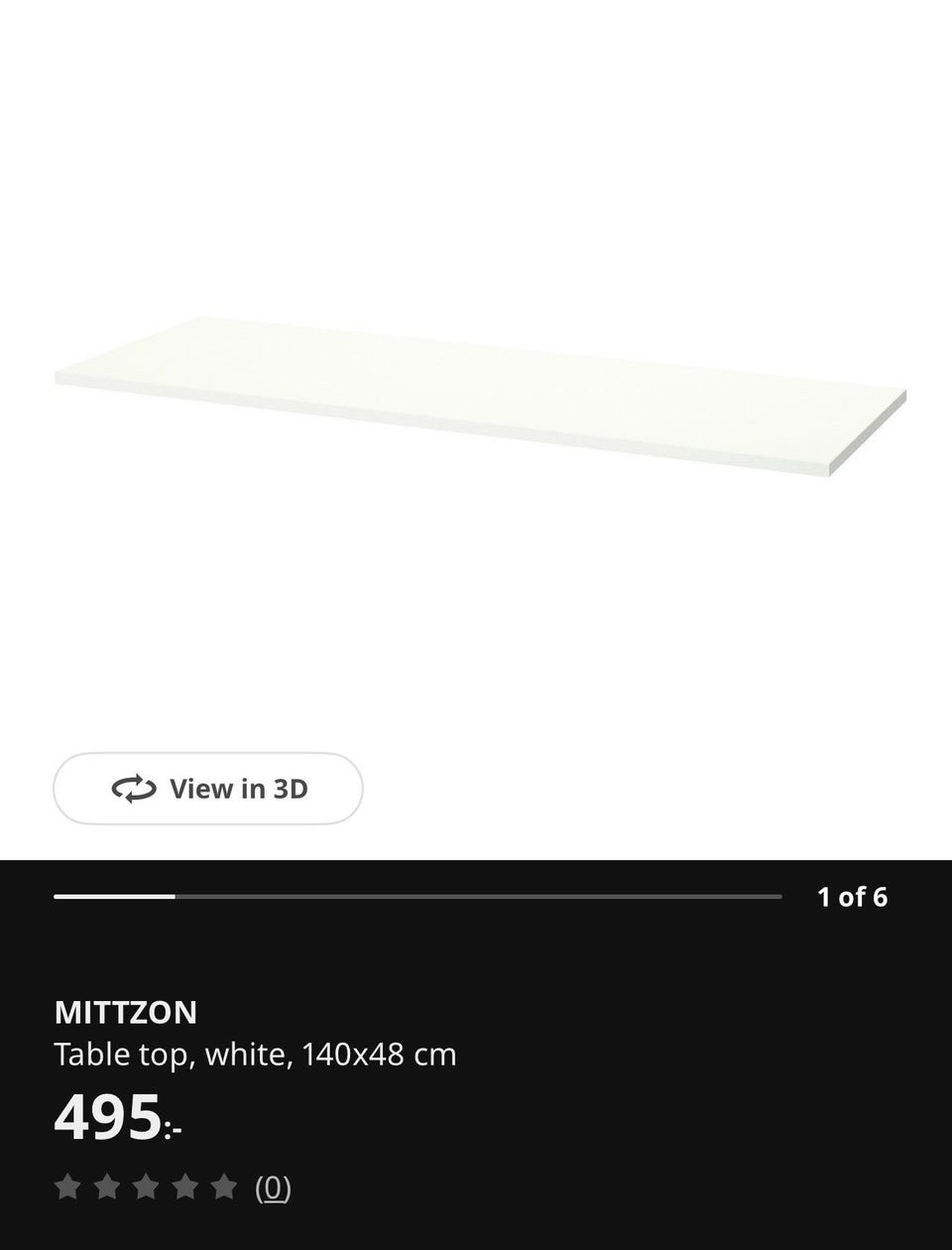Image resolution: width=952 pixels, height=1250 pixels.
Task: Open the MITTZON table top product image
Action: click(x=480, y=394)
